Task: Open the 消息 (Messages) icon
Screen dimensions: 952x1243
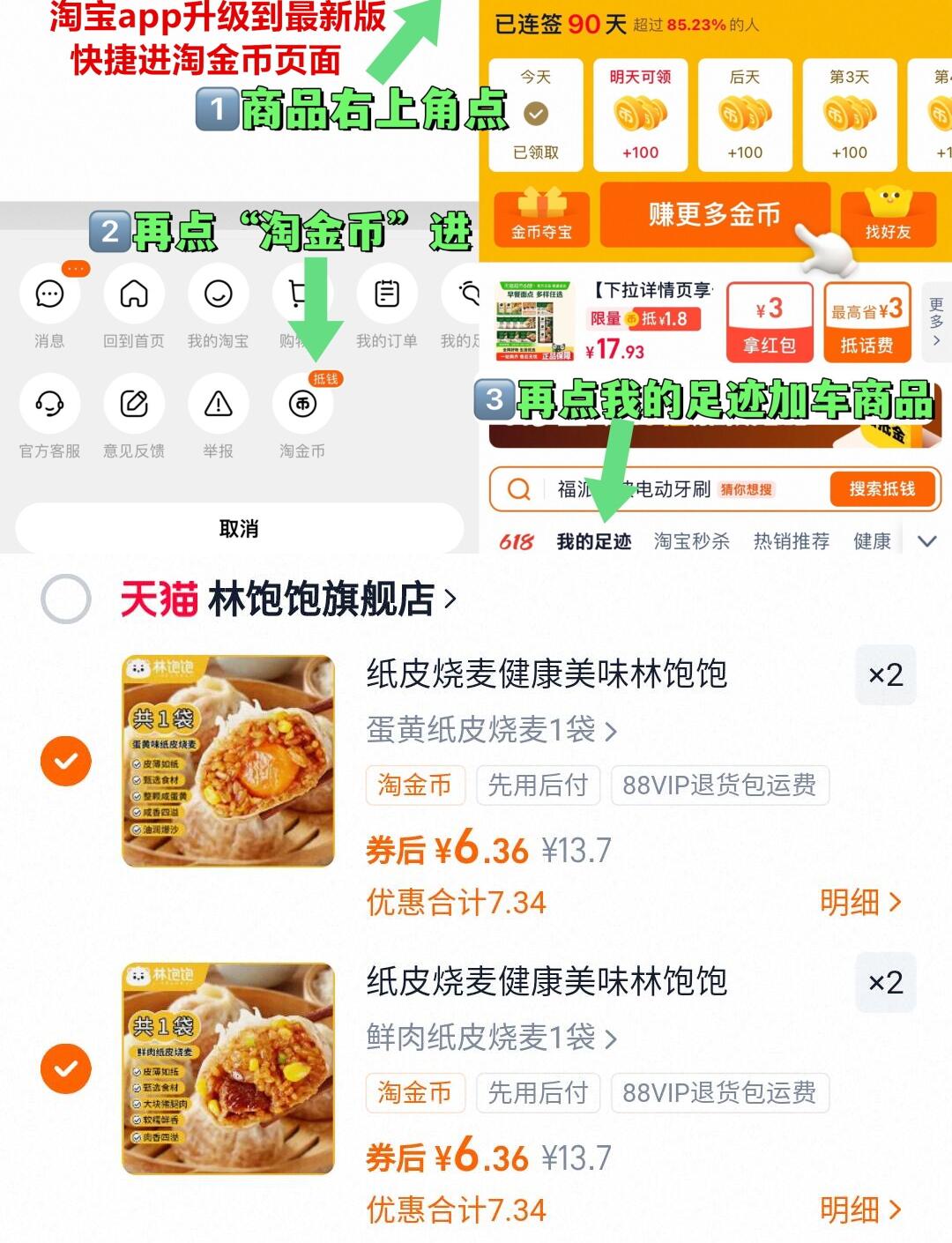Action: [x=50, y=295]
